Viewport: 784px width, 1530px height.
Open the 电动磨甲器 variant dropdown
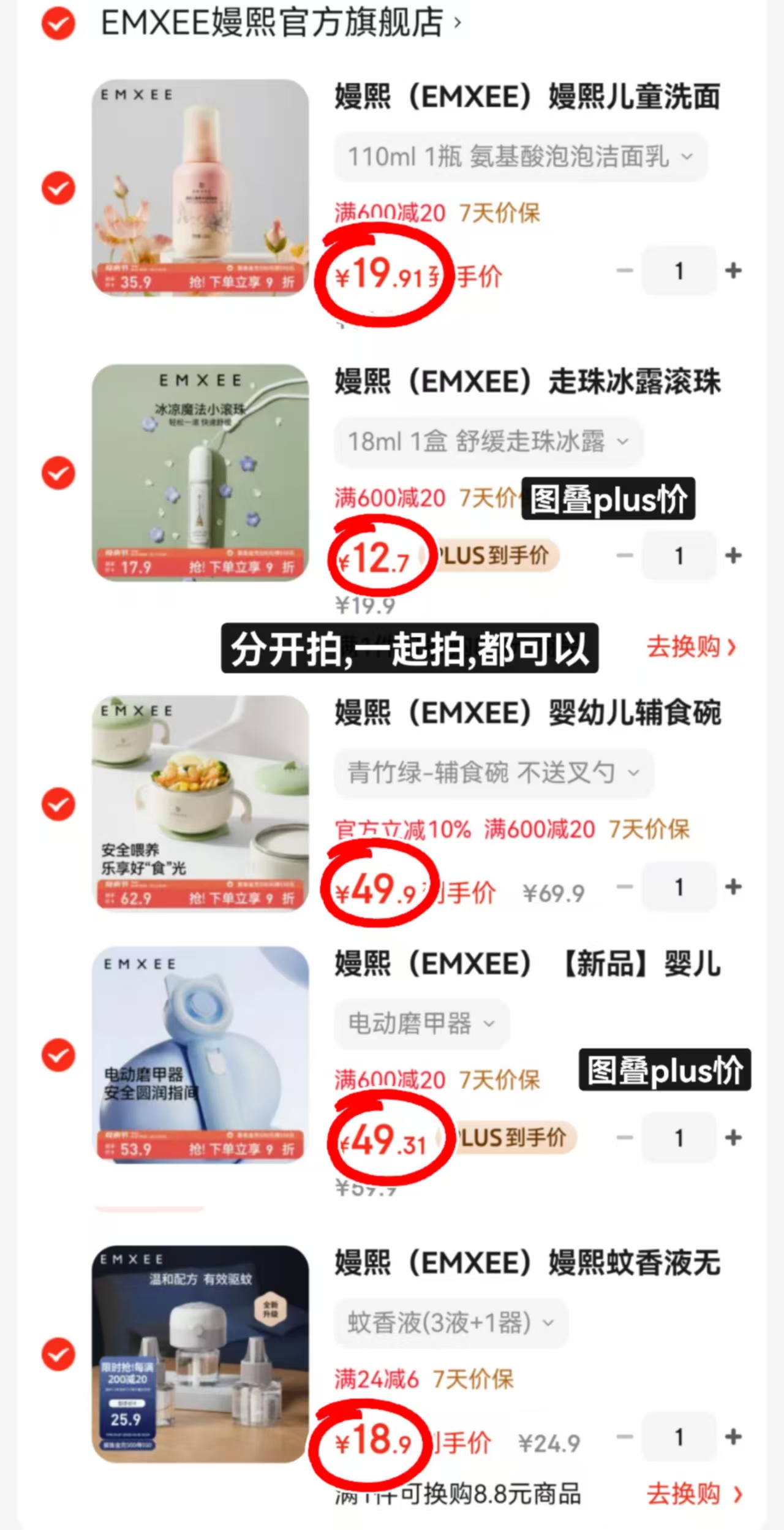(x=421, y=1023)
